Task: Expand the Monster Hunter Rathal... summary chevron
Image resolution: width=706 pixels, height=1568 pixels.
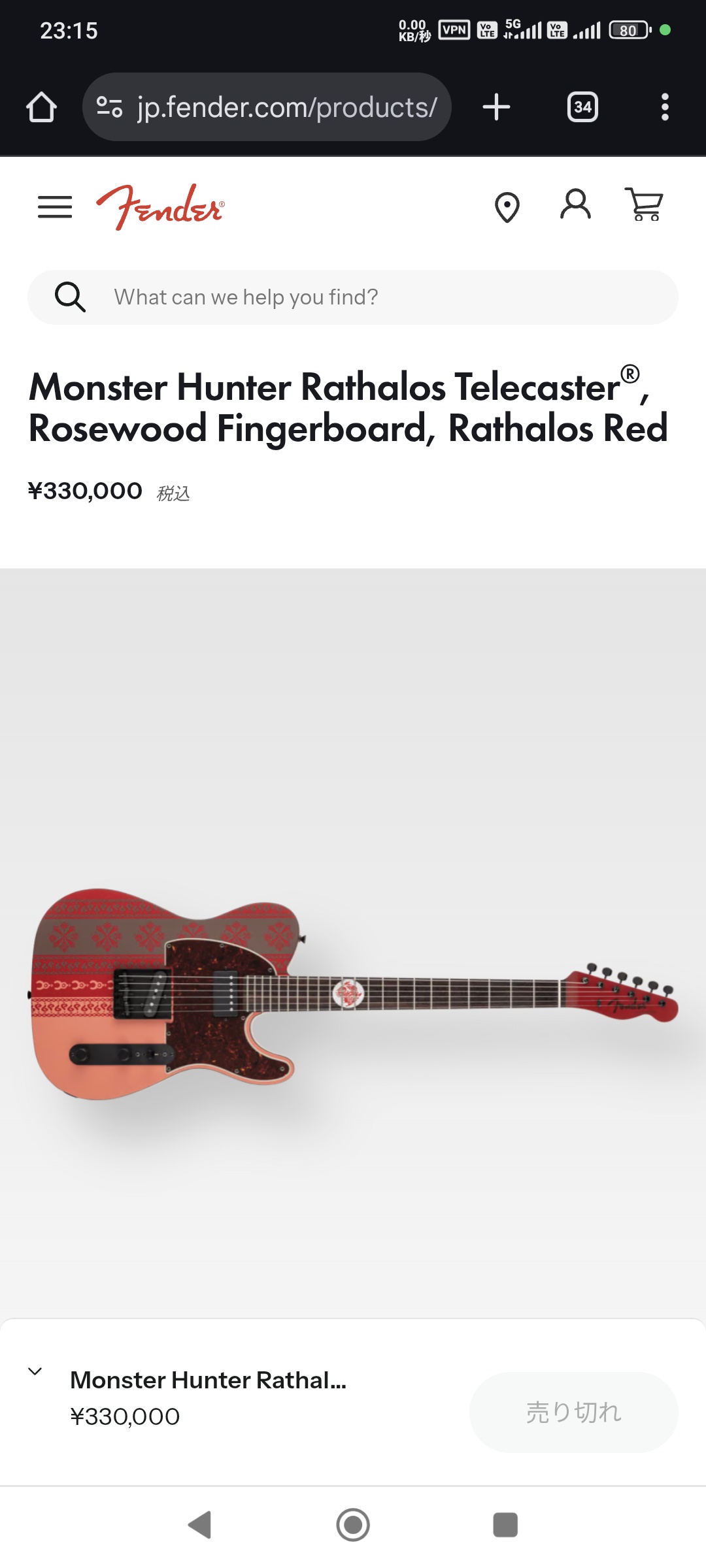Action: point(35,1371)
